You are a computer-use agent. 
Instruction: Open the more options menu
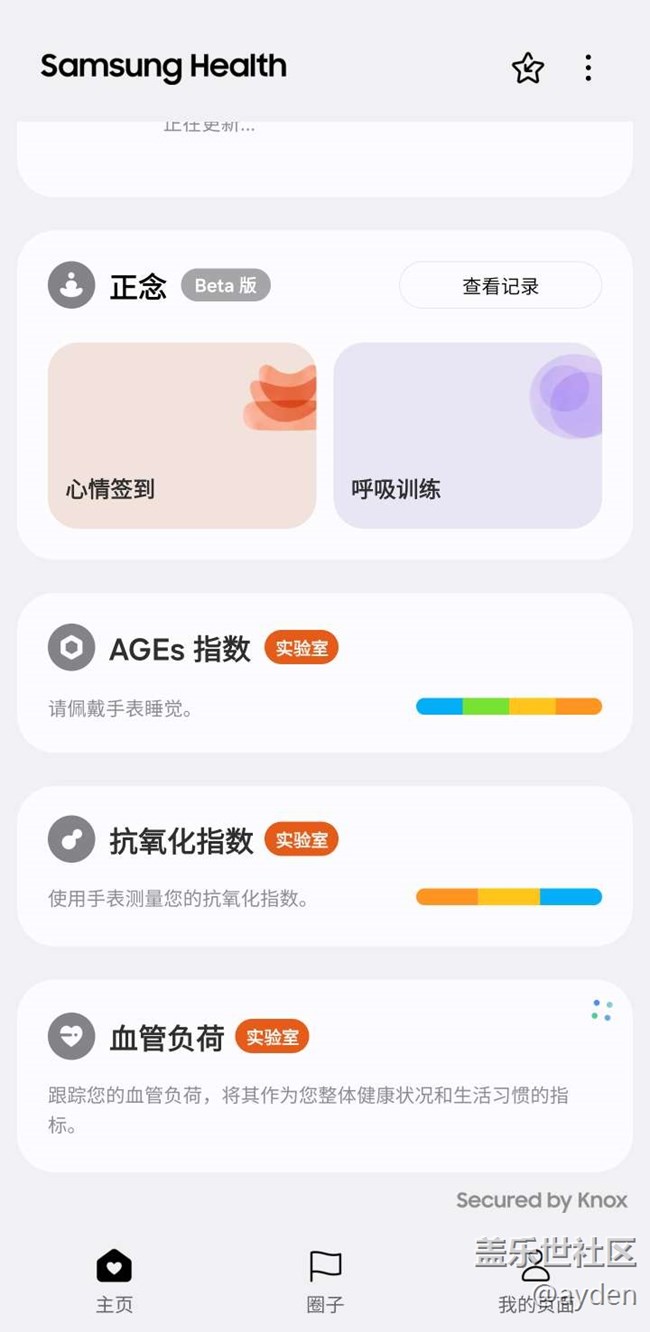click(x=588, y=68)
